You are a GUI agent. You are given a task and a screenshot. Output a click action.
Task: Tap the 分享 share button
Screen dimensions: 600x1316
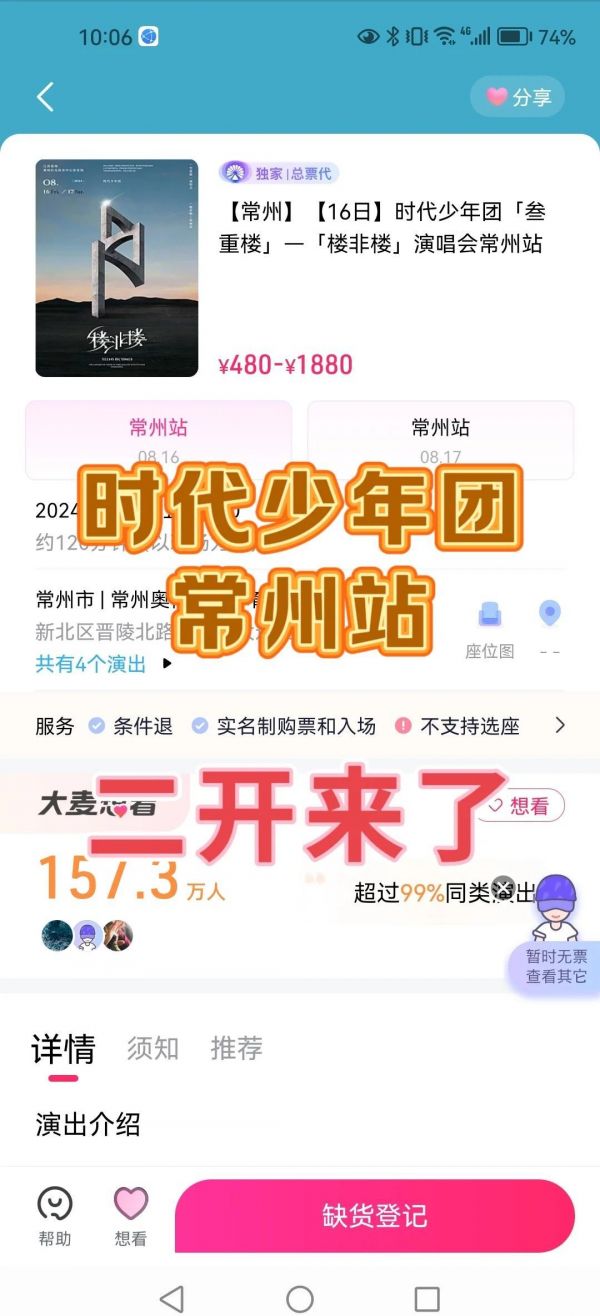pos(518,97)
